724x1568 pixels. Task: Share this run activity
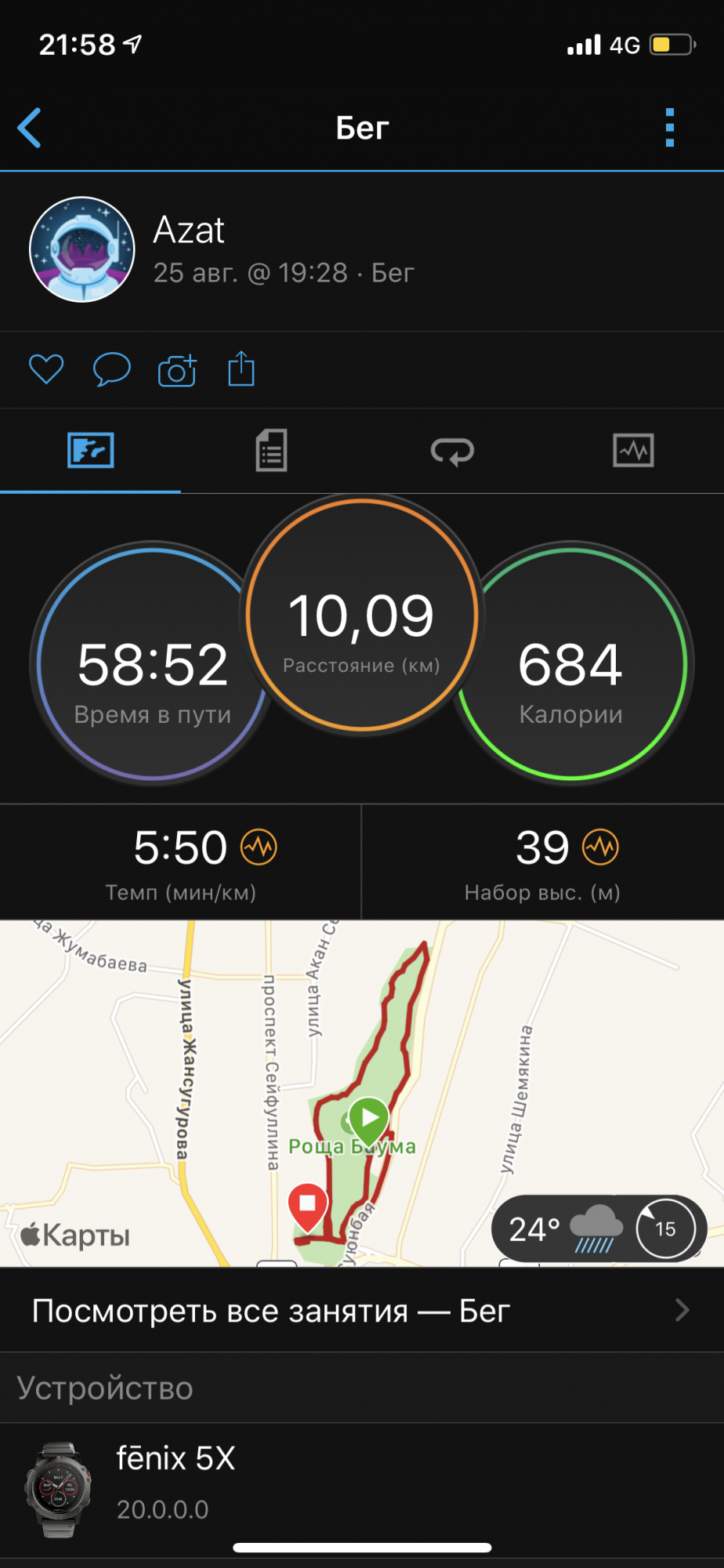241,369
